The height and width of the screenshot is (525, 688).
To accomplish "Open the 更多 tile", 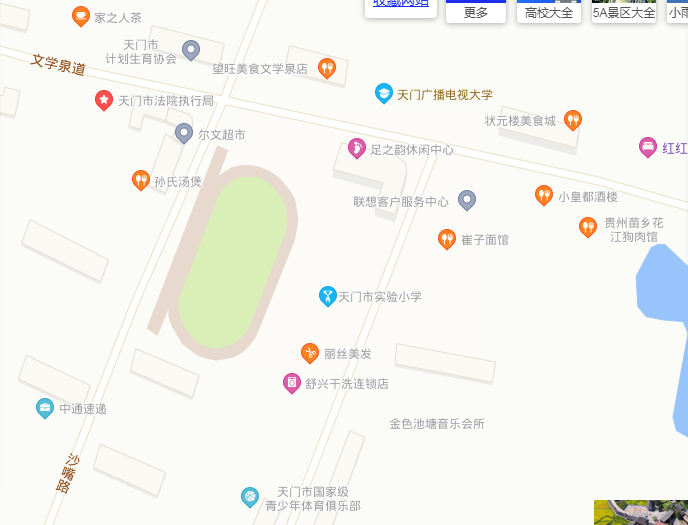I will tap(476, 12).
